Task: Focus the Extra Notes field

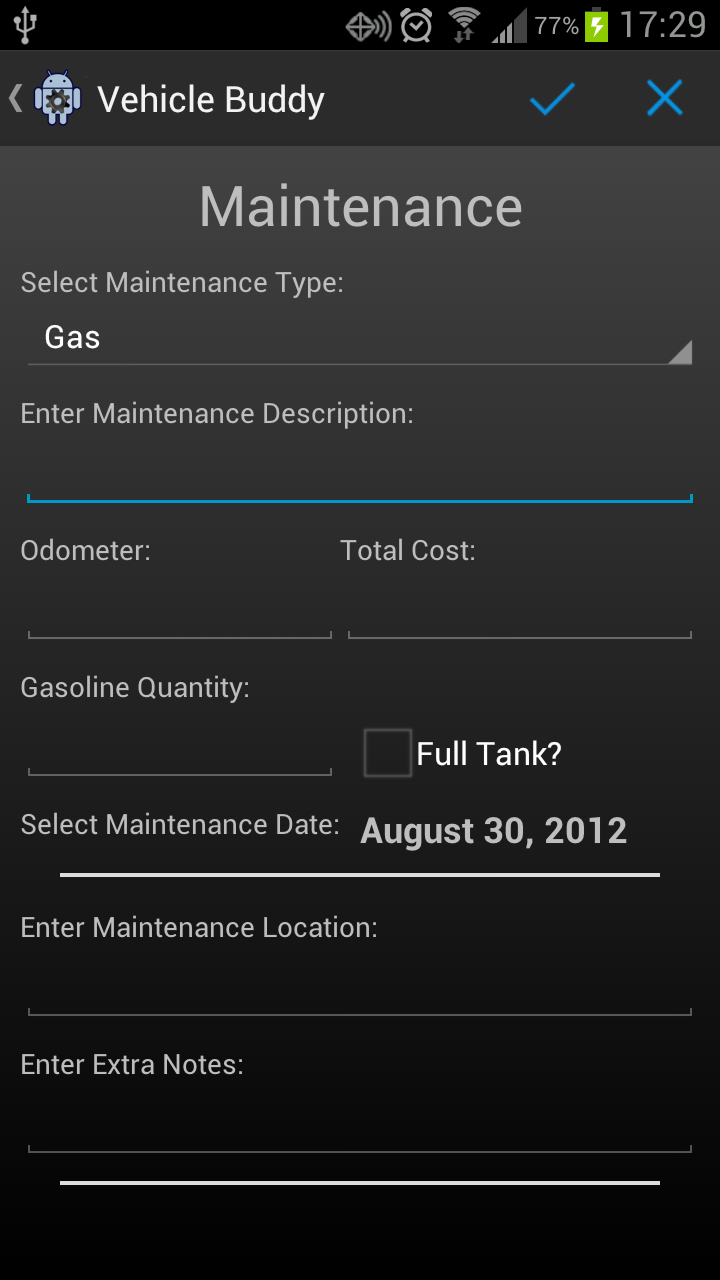Action: click(360, 1125)
